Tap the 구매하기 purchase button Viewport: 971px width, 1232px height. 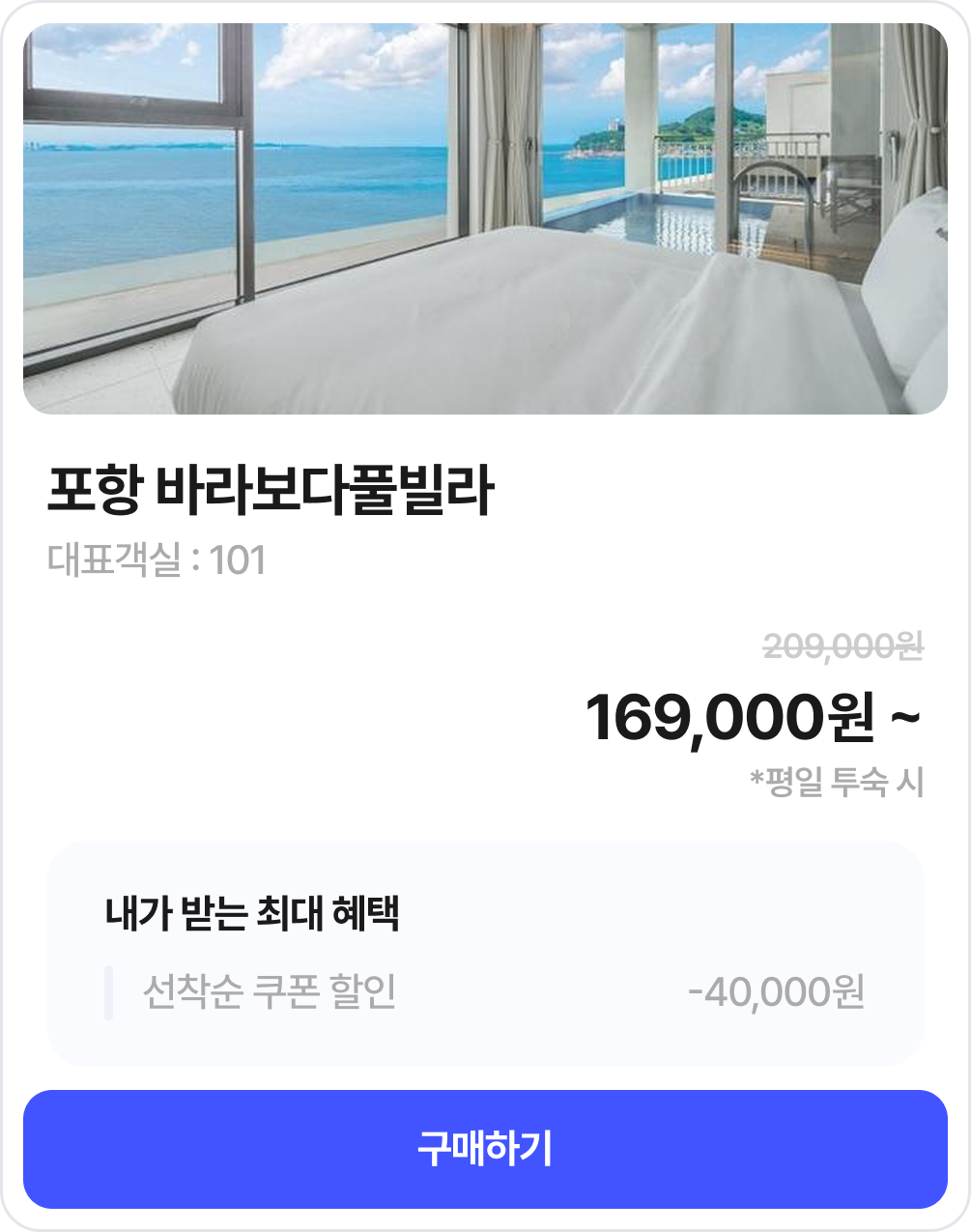[485, 1149]
